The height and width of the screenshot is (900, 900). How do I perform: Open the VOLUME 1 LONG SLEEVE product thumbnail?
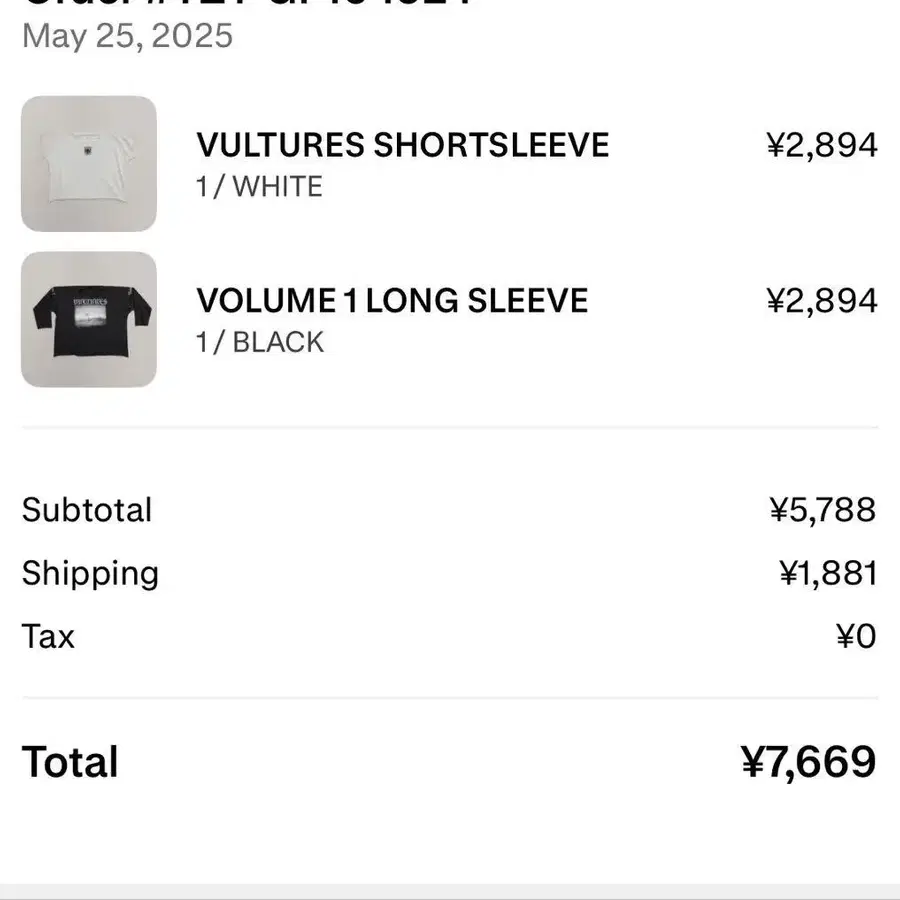[x=89, y=319]
